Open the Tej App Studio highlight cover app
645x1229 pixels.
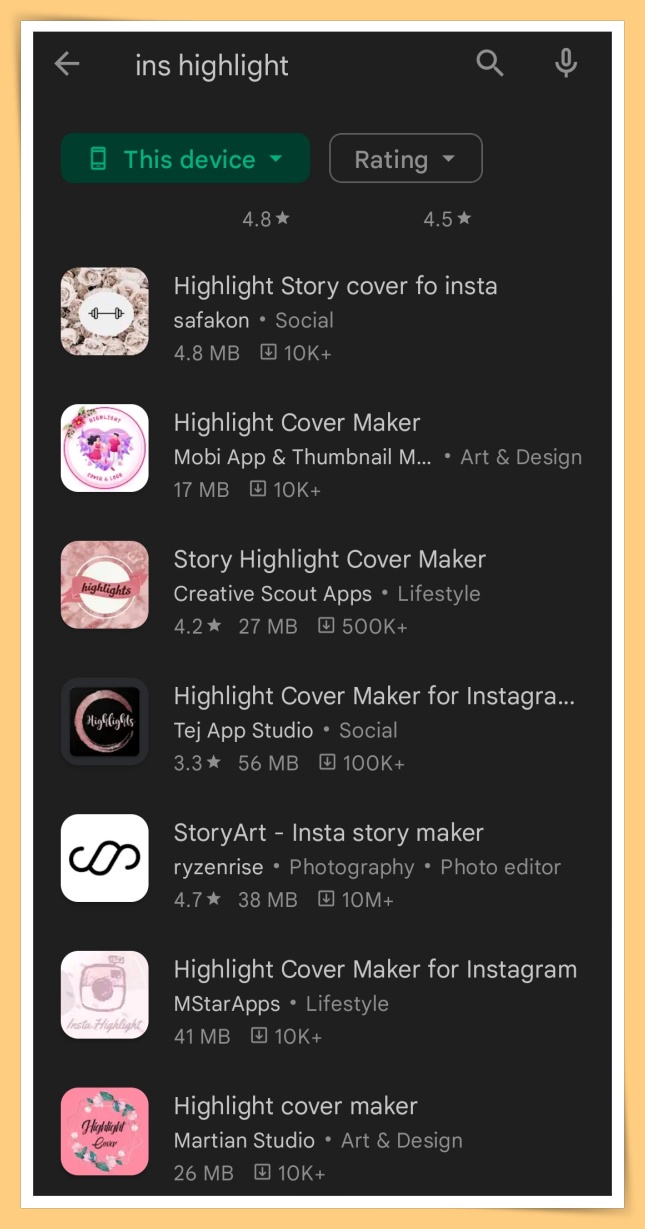pyautogui.click(x=373, y=697)
